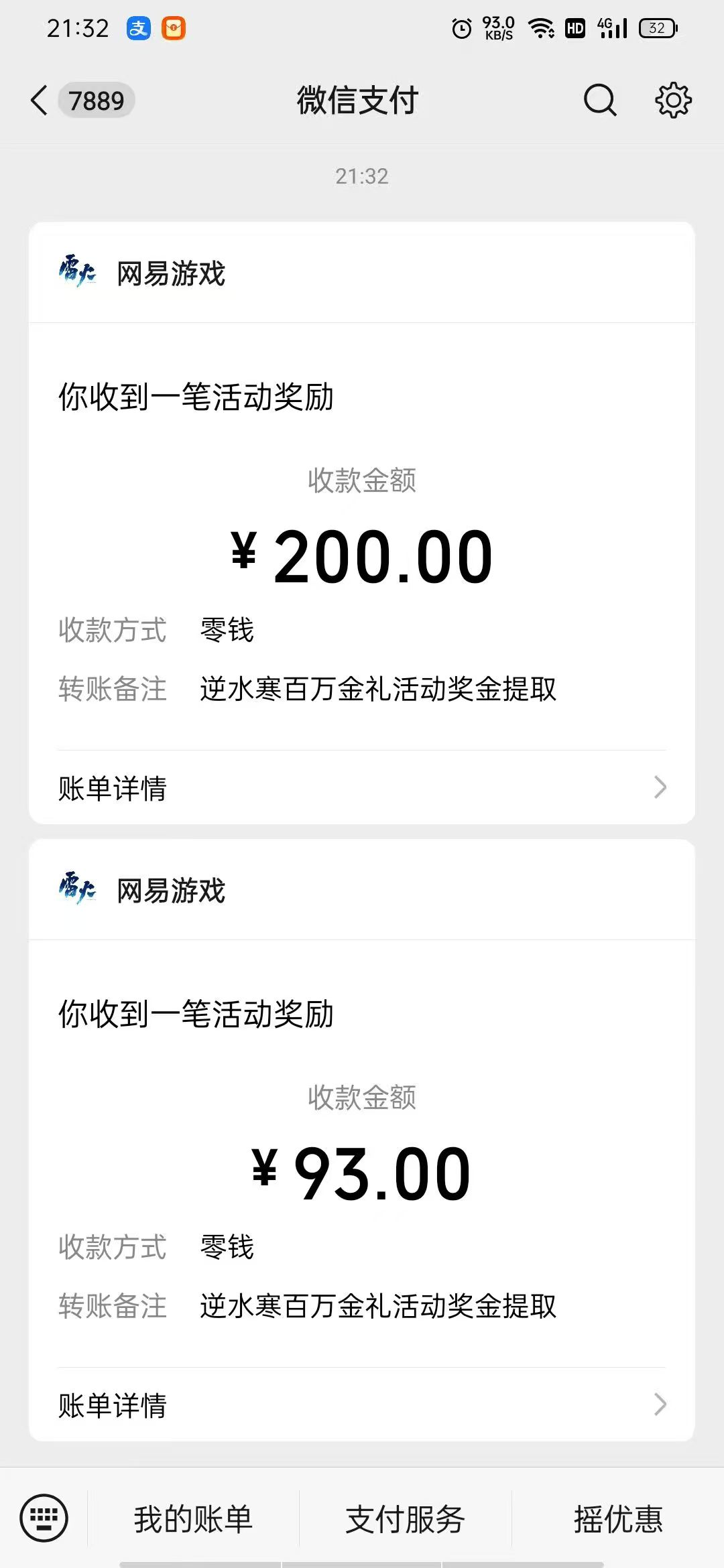Open WeChat Pay settings gear
This screenshot has height=1568, width=724.
(673, 101)
